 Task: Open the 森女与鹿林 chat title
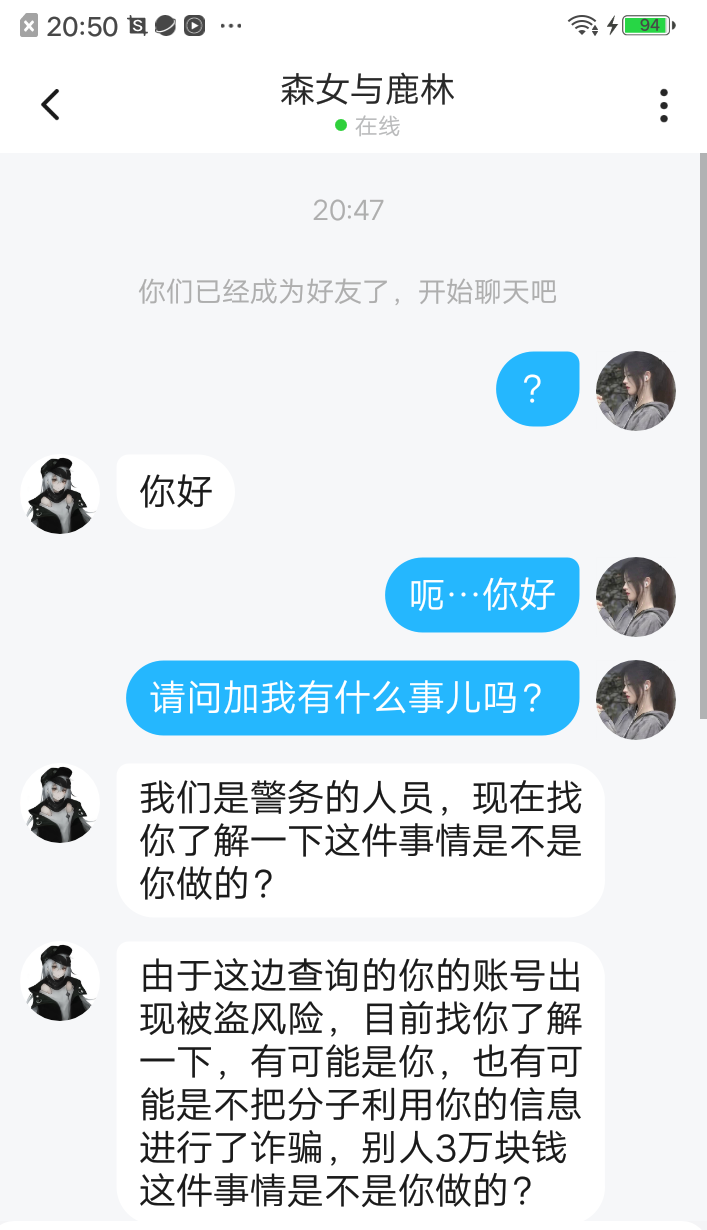click(x=367, y=91)
